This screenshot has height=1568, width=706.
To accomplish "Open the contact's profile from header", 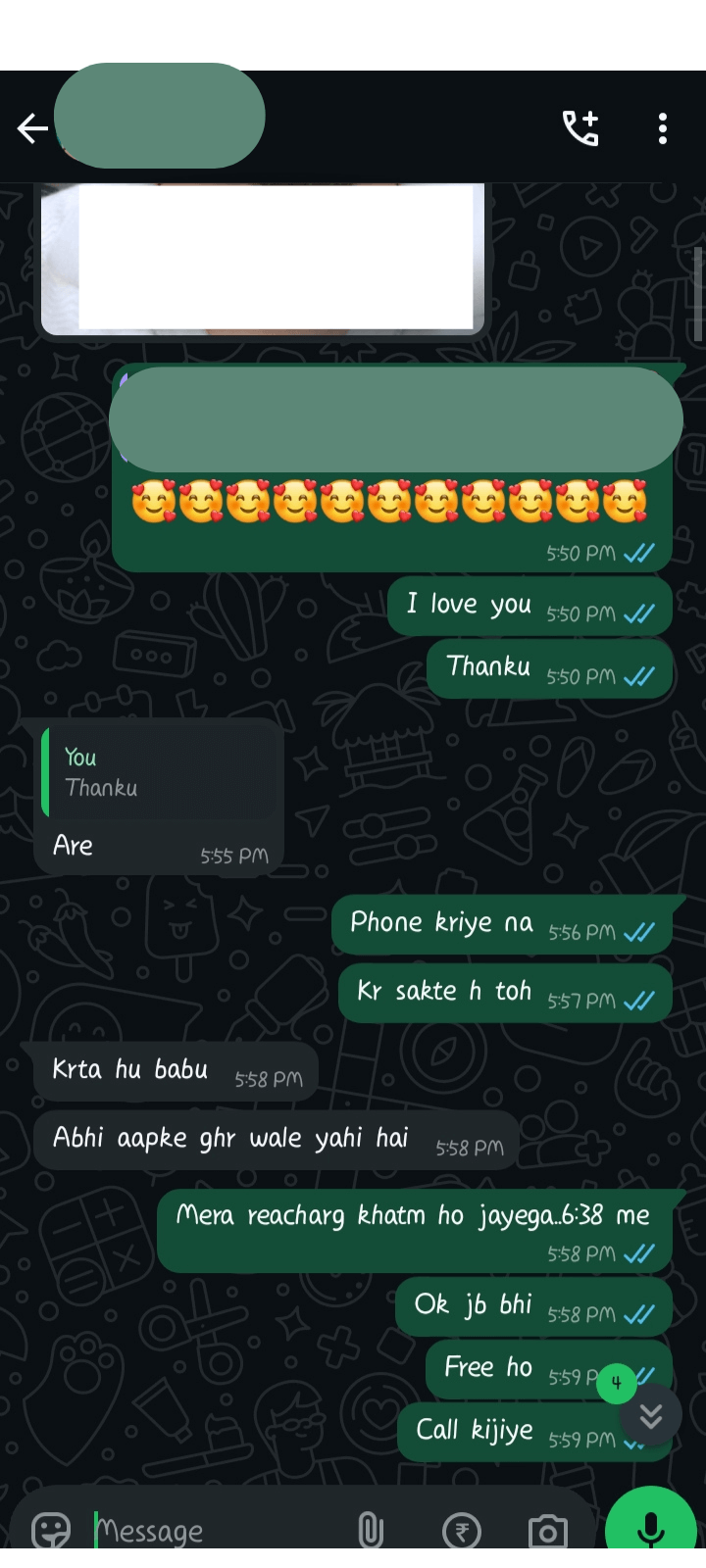I will tap(160, 117).
